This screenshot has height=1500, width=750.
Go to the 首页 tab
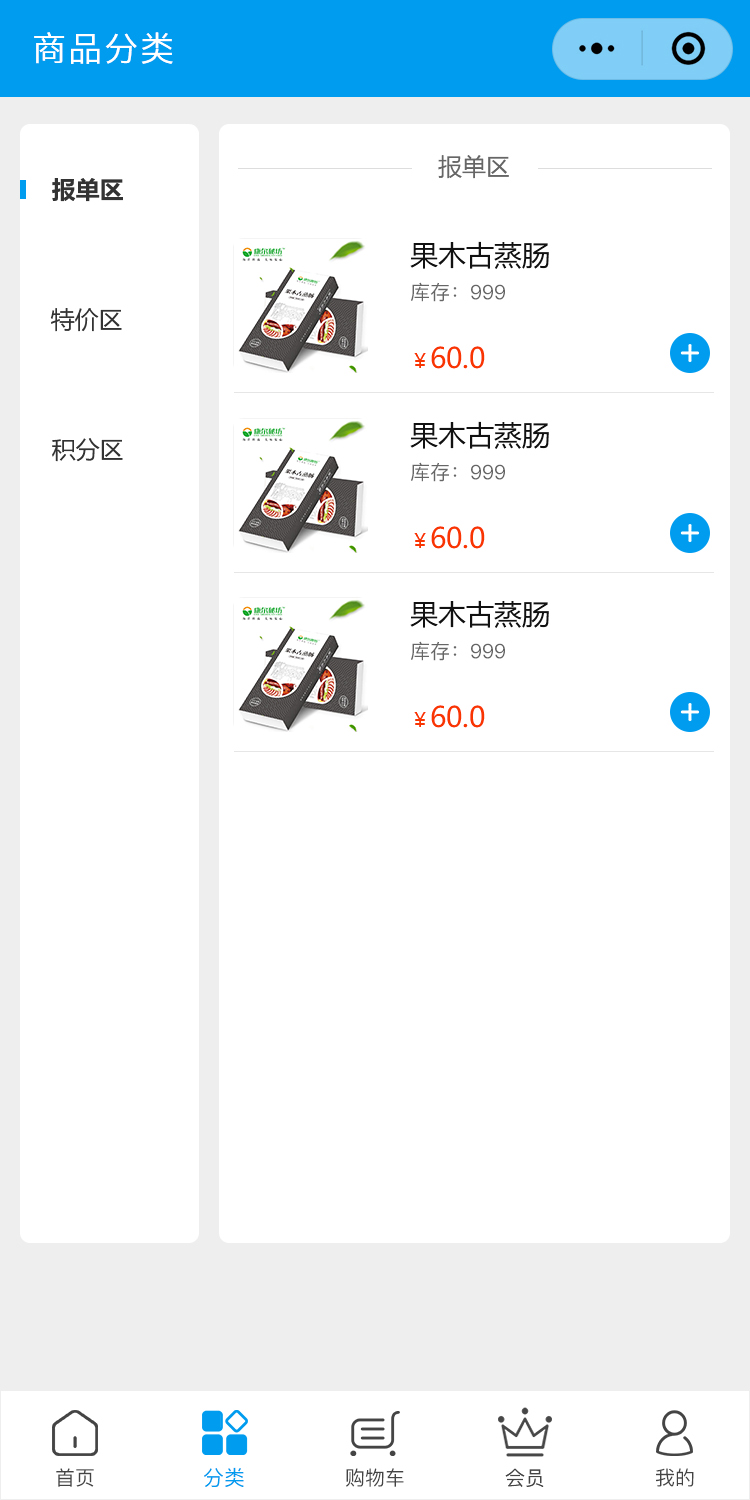(x=75, y=1446)
